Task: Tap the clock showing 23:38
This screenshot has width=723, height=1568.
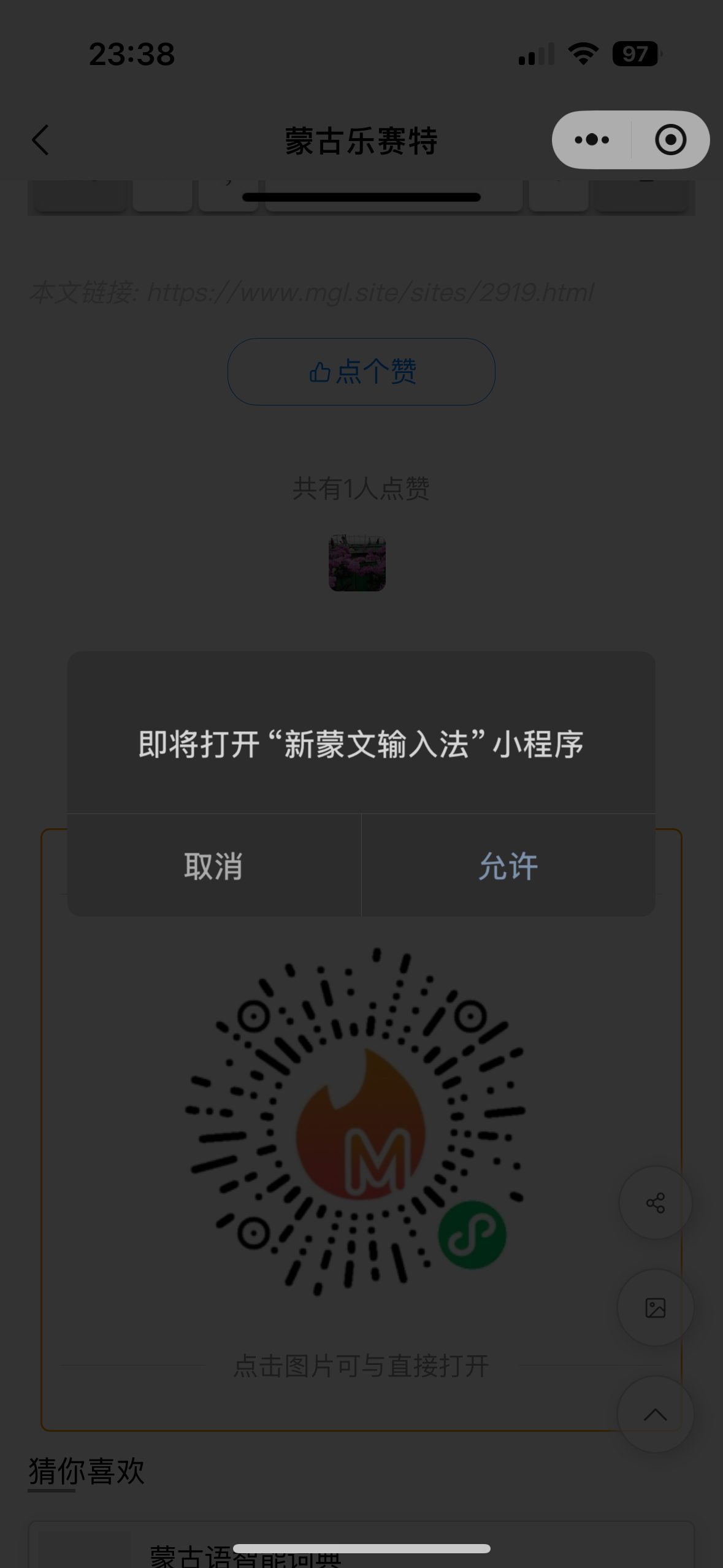Action: click(131, 55)
